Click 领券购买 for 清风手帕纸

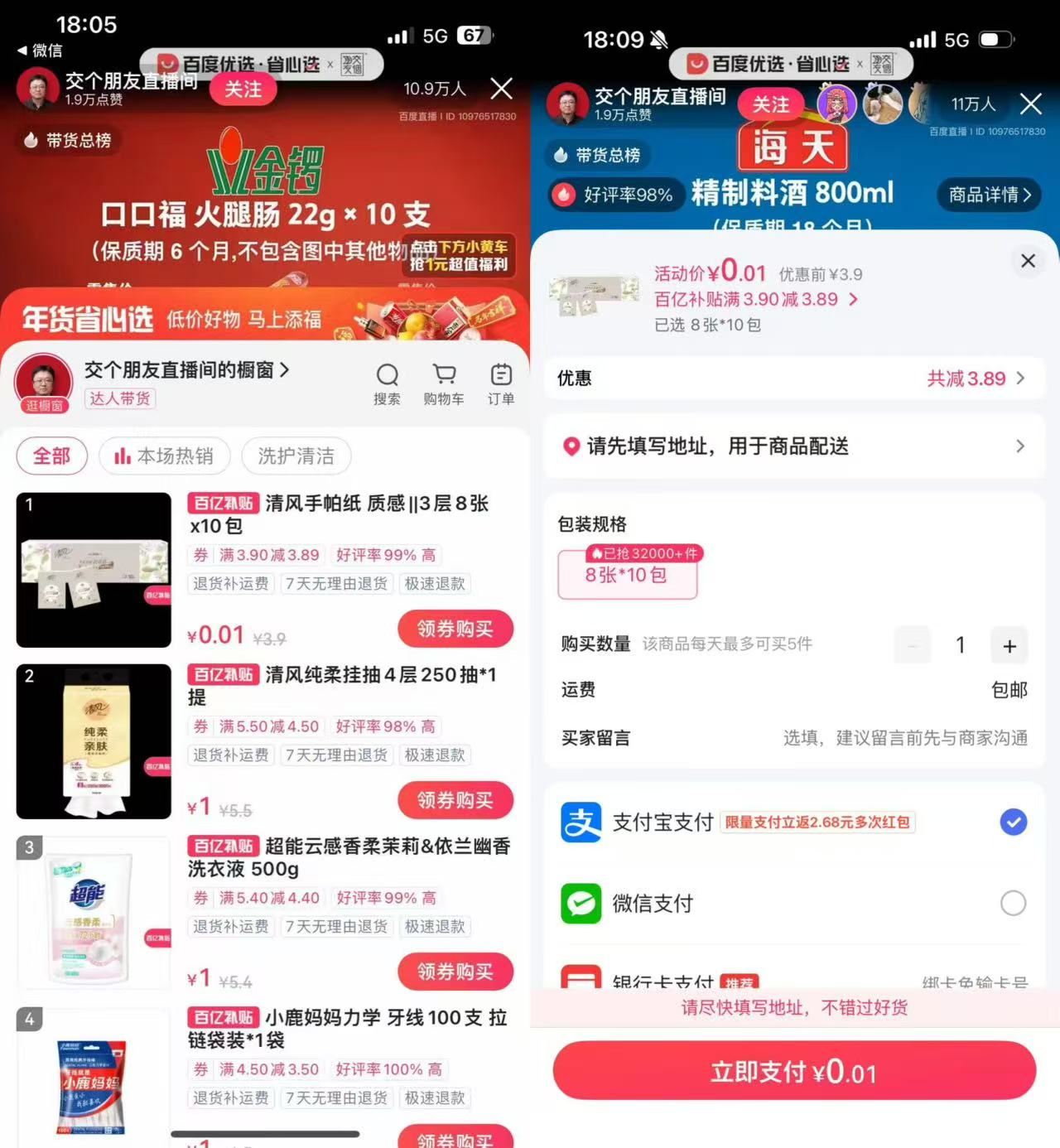pos(455,629)
